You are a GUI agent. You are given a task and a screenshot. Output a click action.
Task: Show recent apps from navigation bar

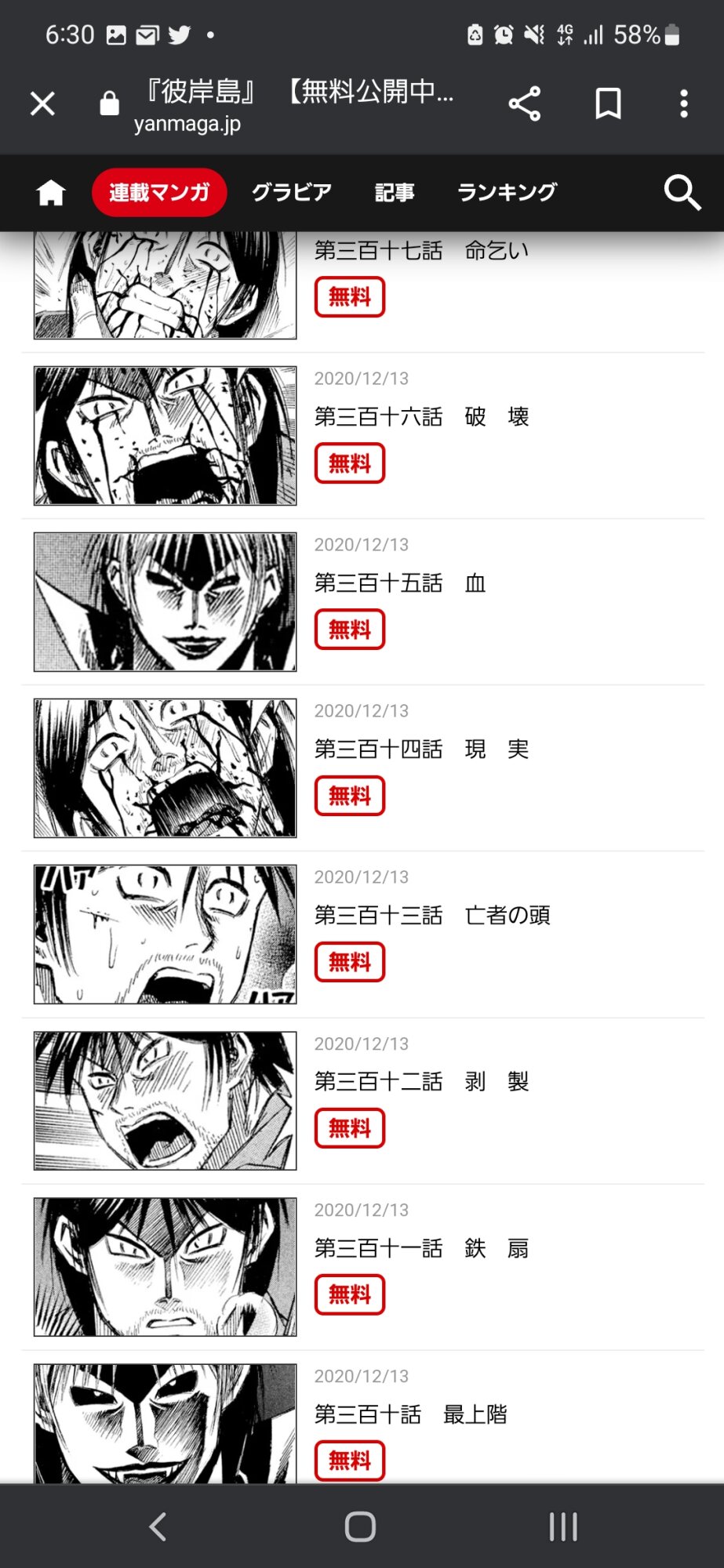pyautogui.click(x=563, y=1526)
